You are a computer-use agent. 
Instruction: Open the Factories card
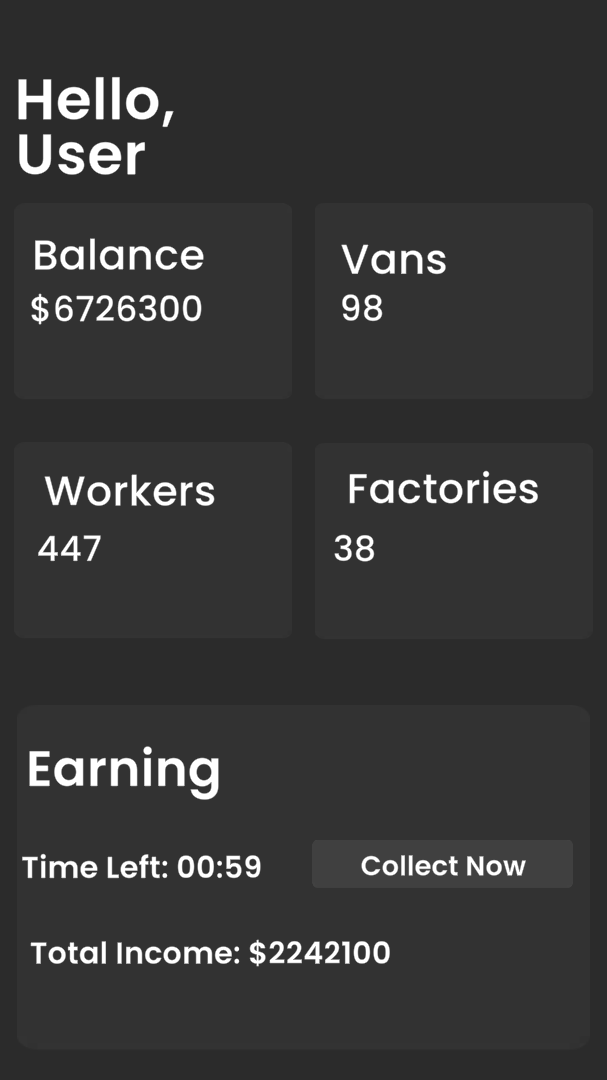click(454, 540)
